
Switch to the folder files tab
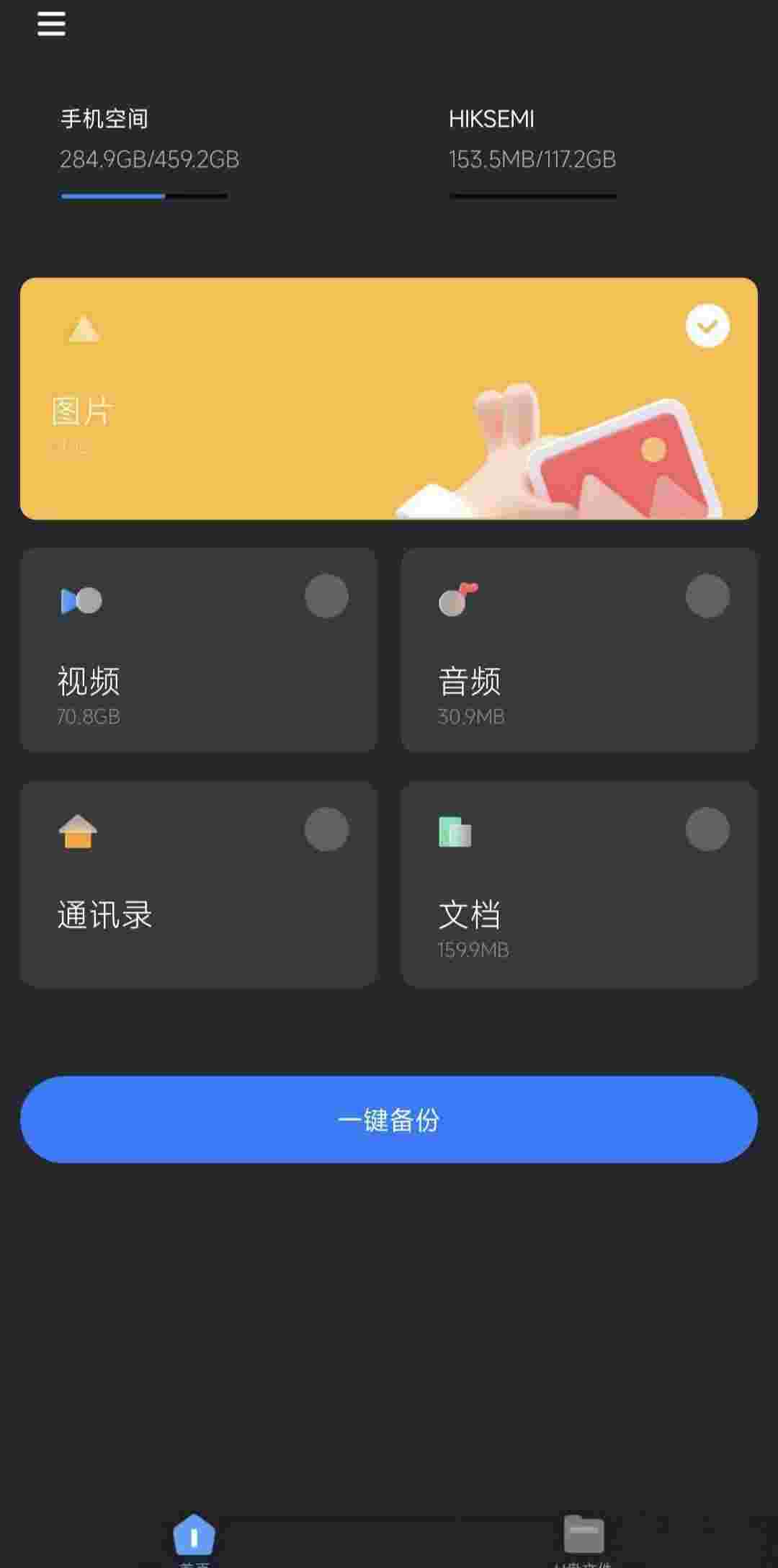coord(583,1538)
